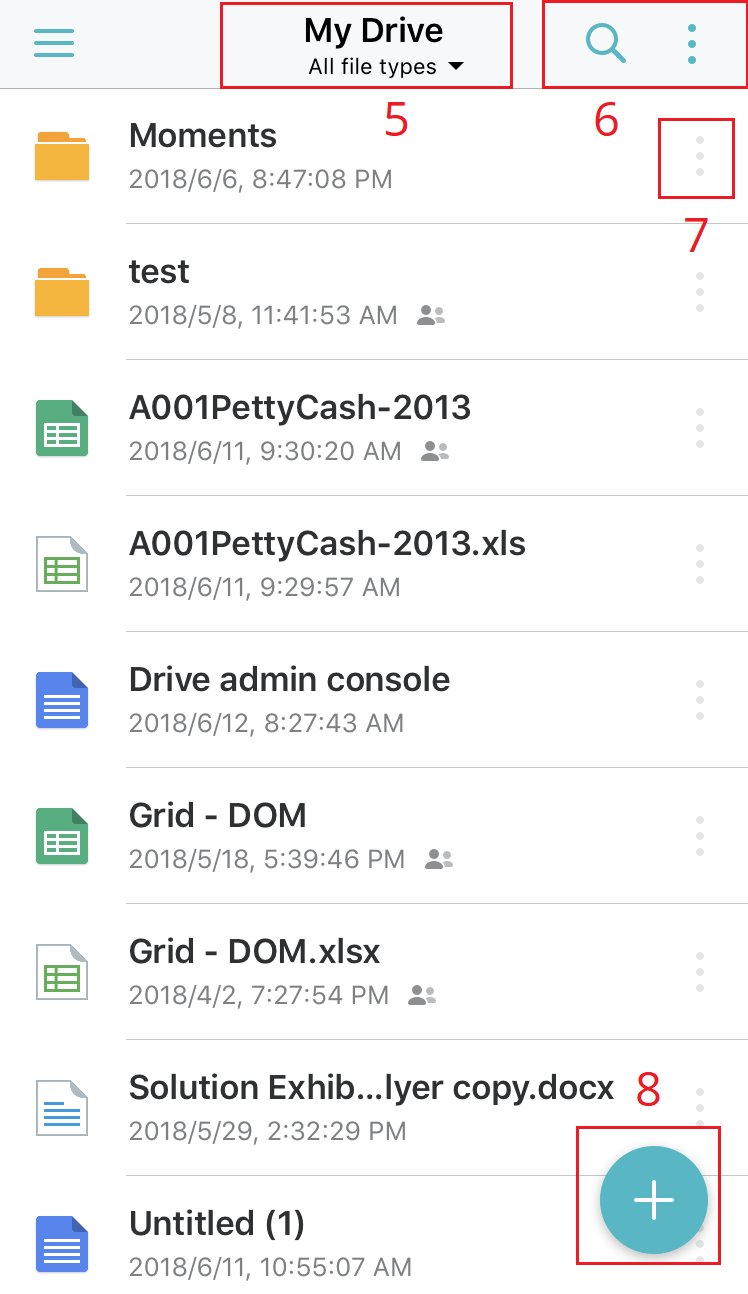Show more options for Moments folder
This screenshot has height=1294, width=748.
point(699,156)
